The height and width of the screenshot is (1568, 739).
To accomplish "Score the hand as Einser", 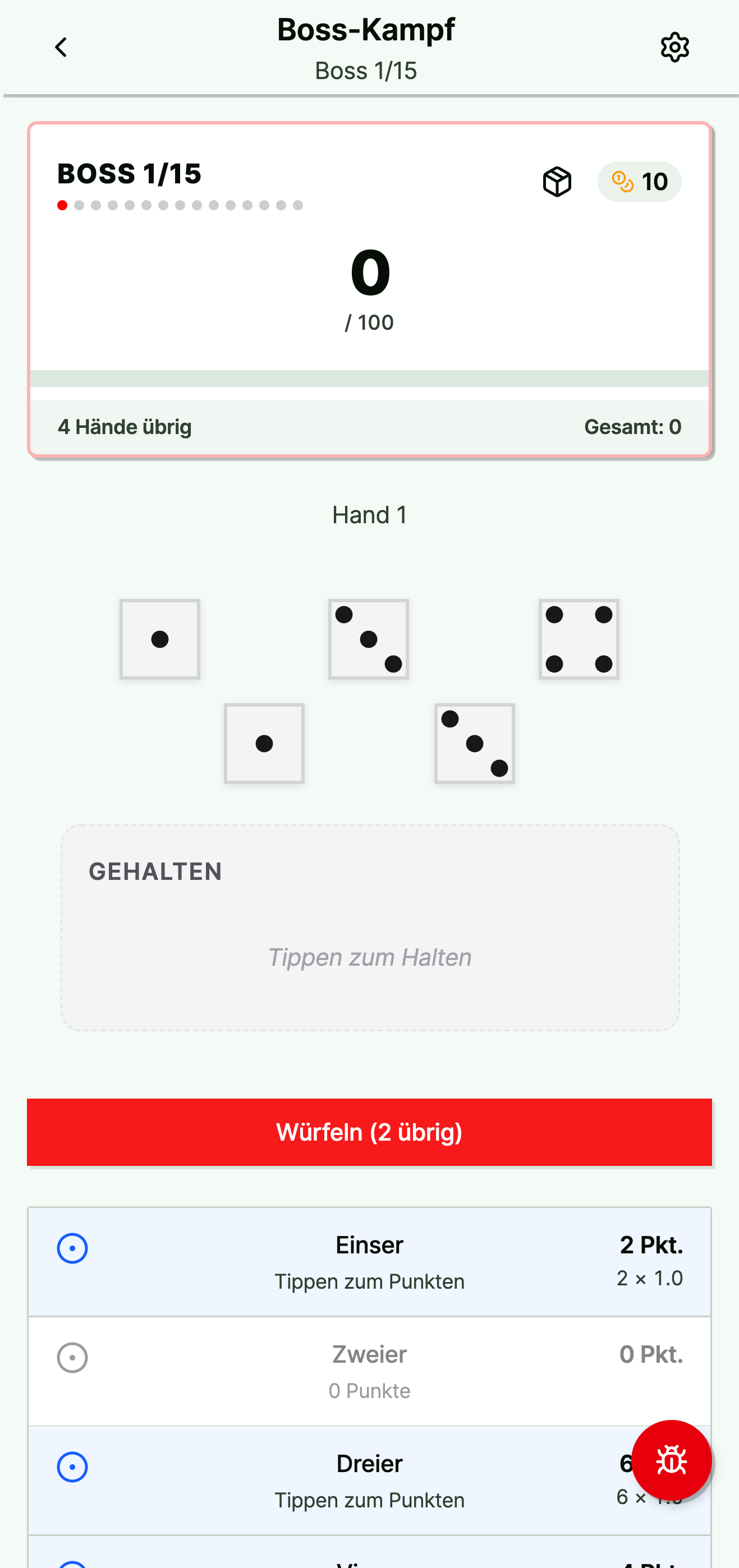I will pos(369,1261).
